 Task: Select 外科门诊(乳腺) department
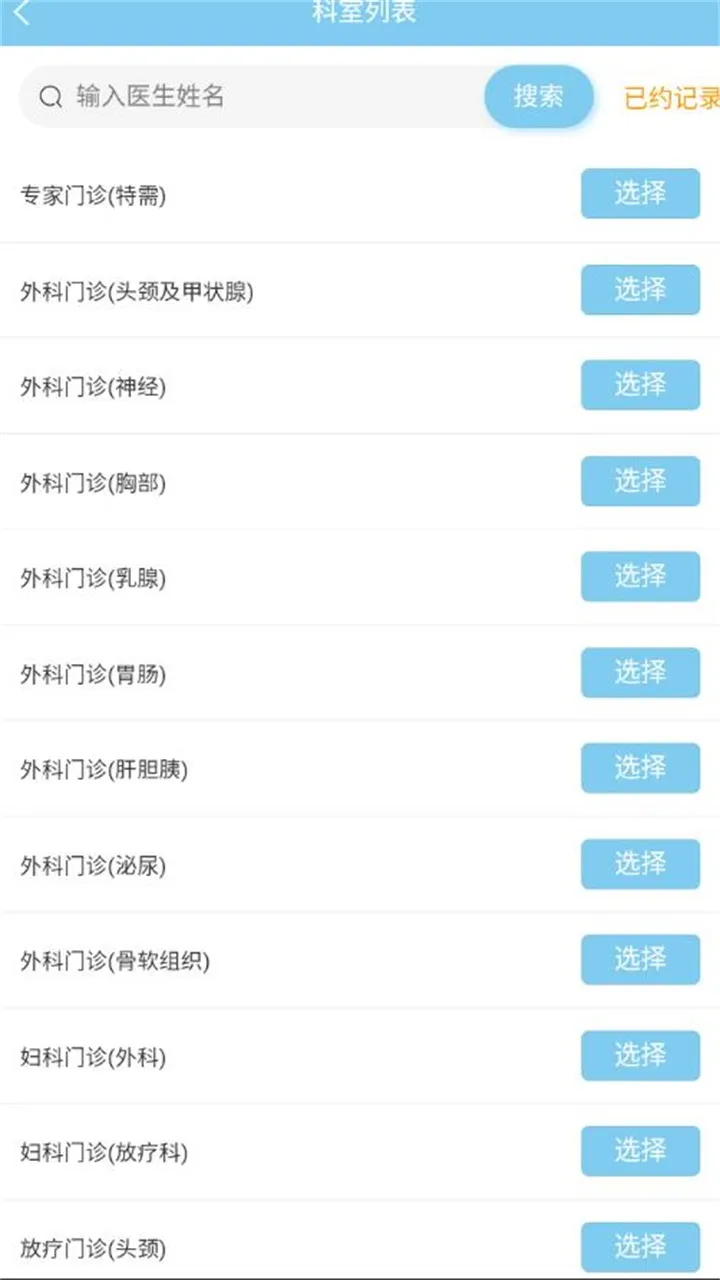pyautogui.click(x=640, y=577)
